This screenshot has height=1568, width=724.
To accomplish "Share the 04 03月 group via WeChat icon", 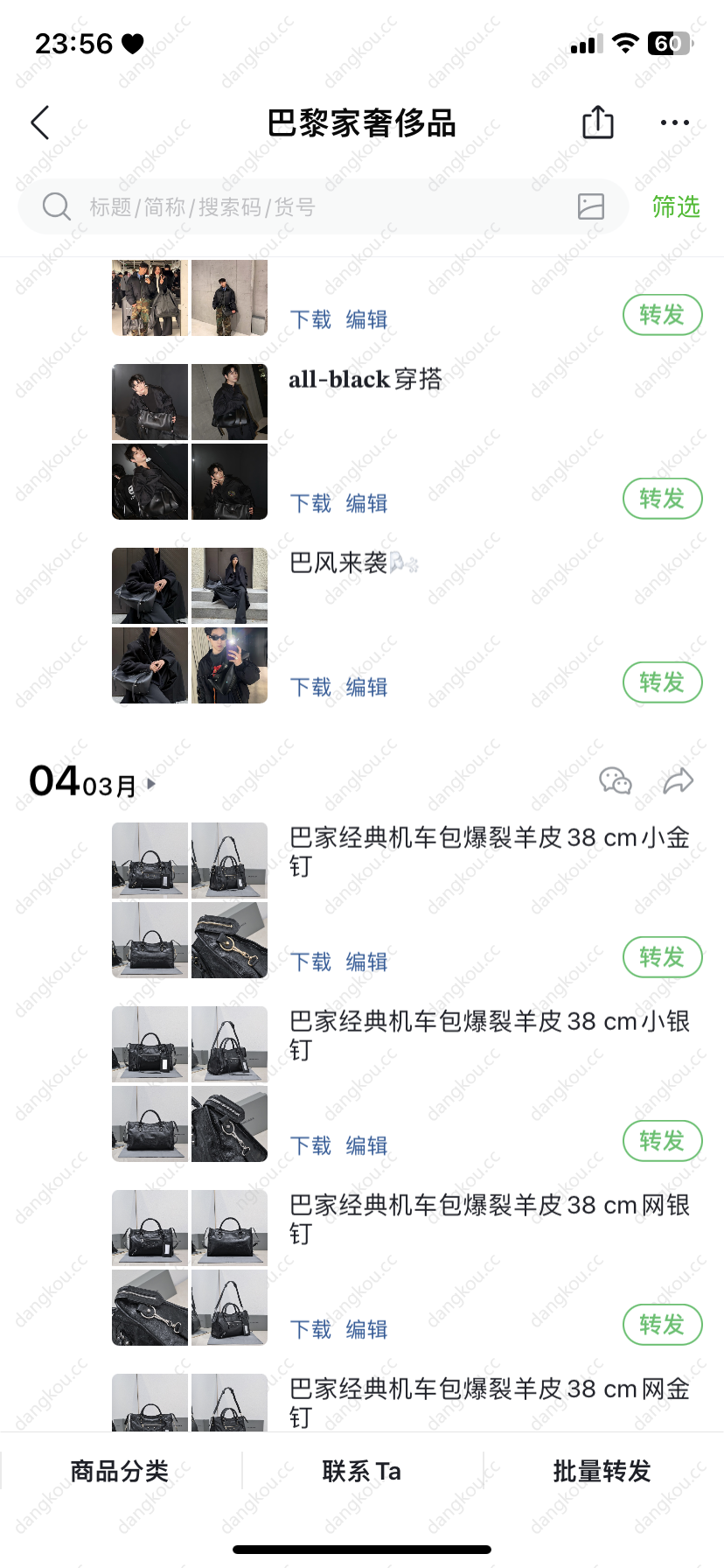I will coord(615,780).
